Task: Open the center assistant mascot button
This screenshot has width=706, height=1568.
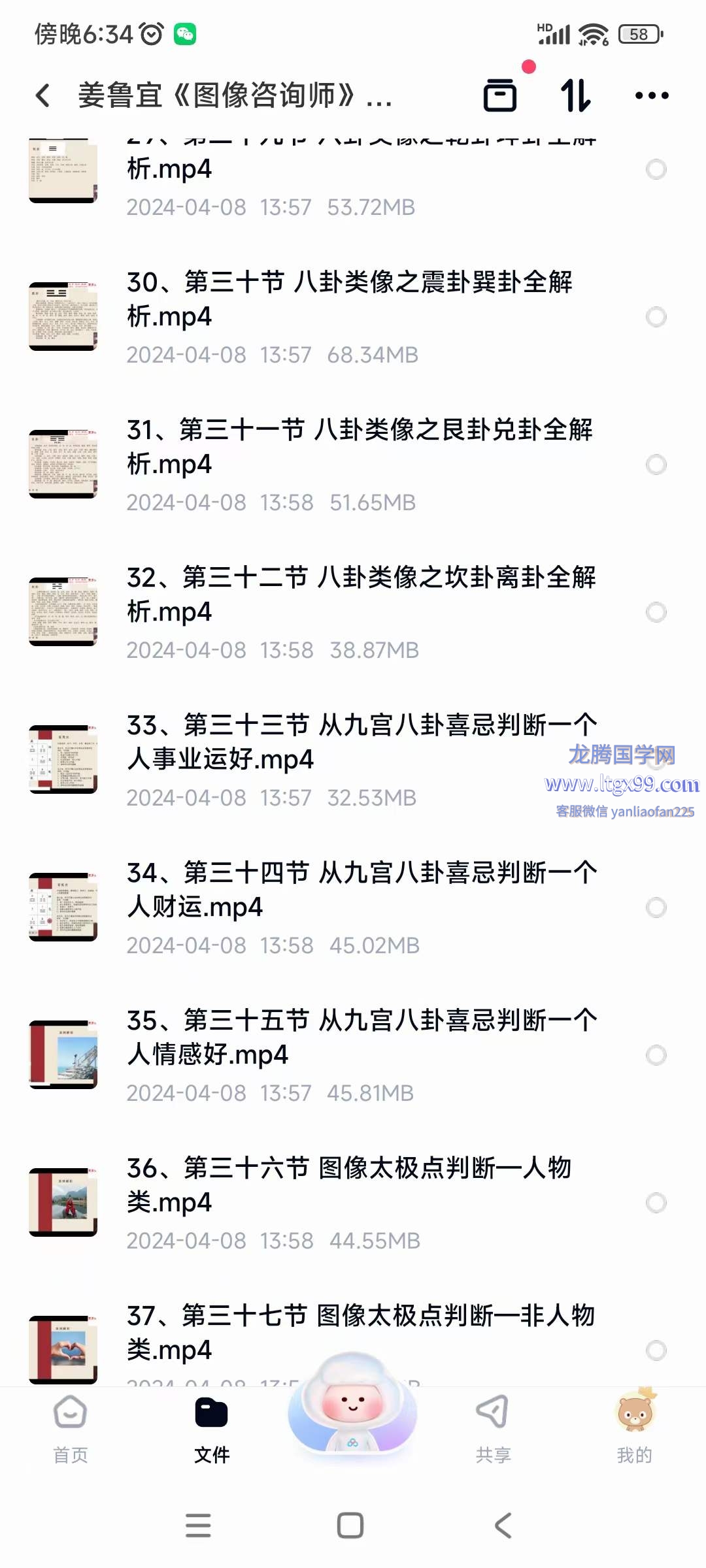Action: (353, 1405)
